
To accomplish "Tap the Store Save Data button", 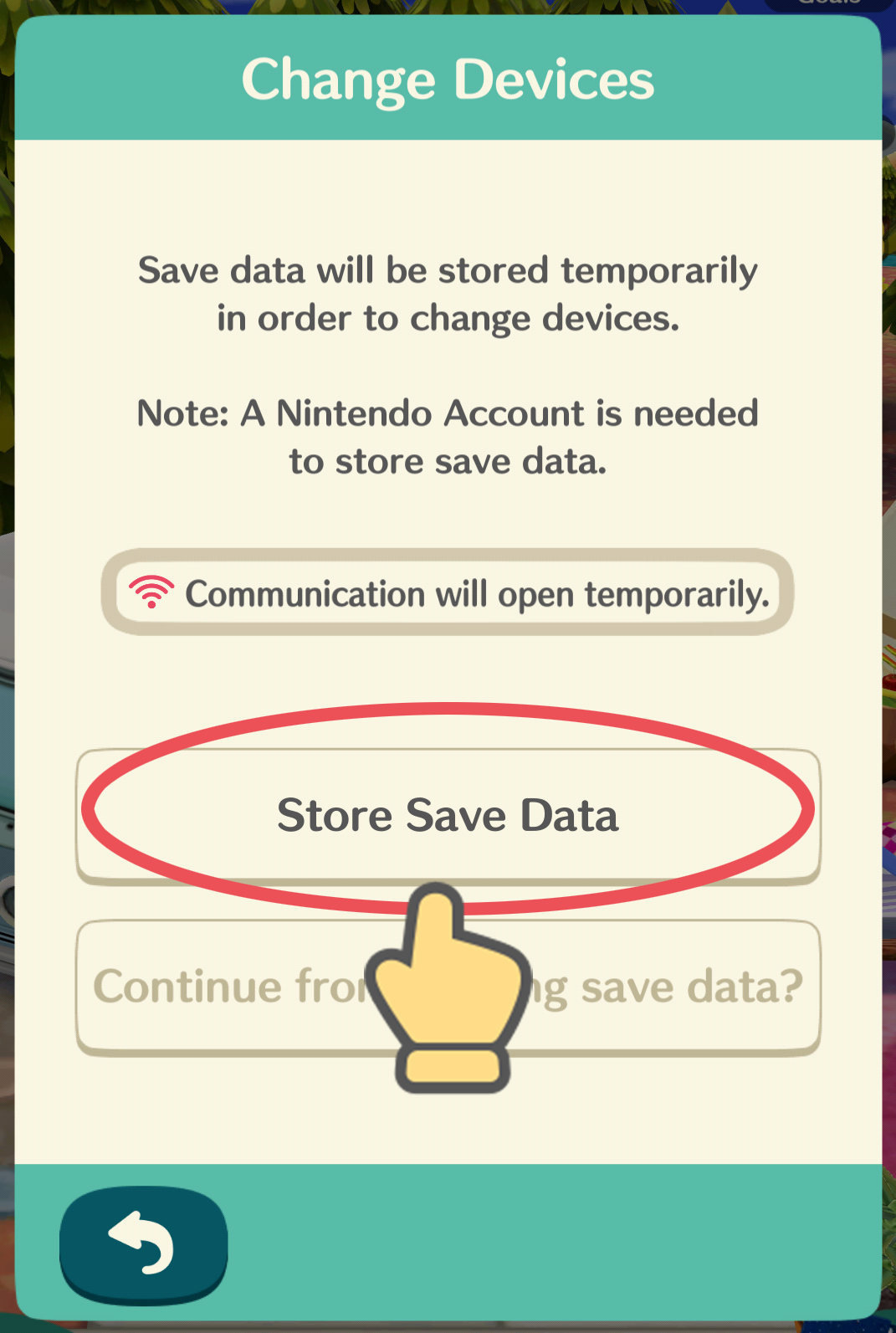I will (x=448, y=815).
